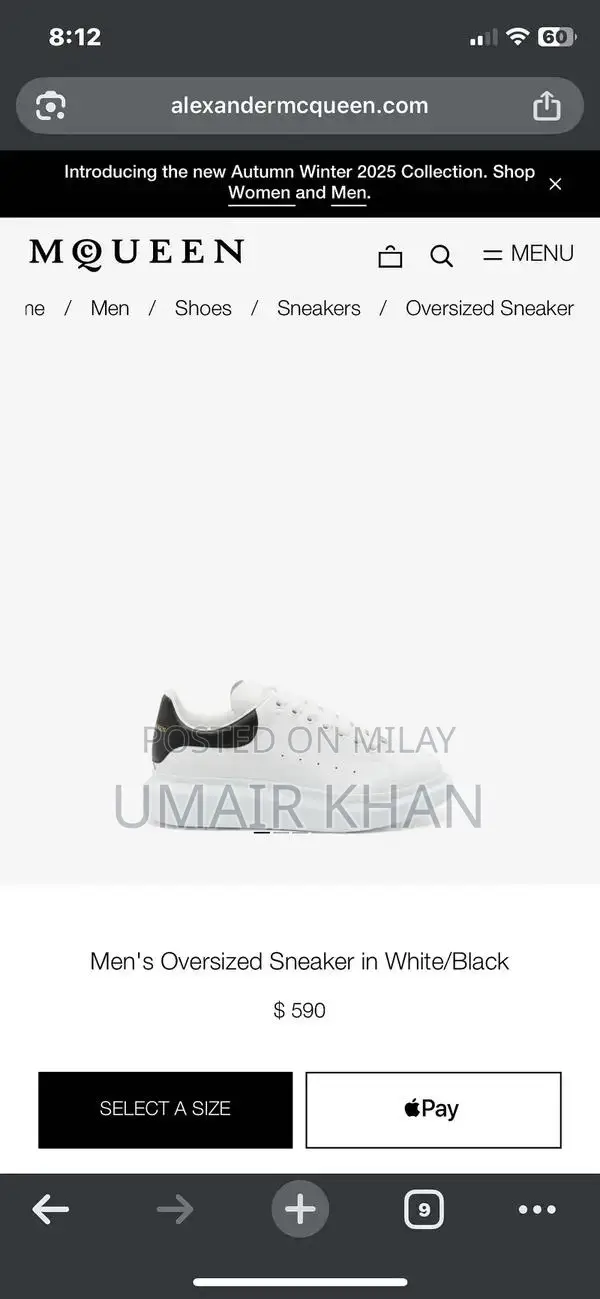The width and height of the screenshot is (600, 1299).
Task: Go to the McQueen homepage logo
Action: point(136,254)
